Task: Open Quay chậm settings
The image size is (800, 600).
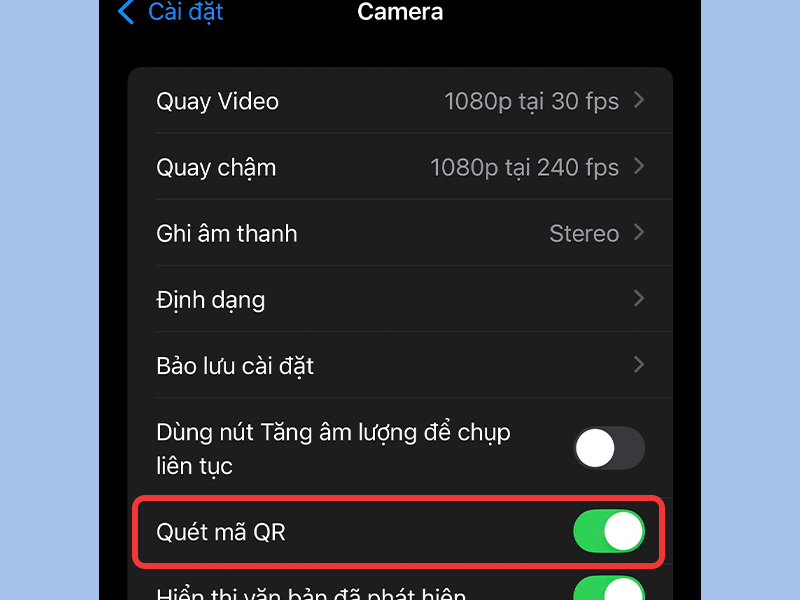Action: tap(400, 167)
